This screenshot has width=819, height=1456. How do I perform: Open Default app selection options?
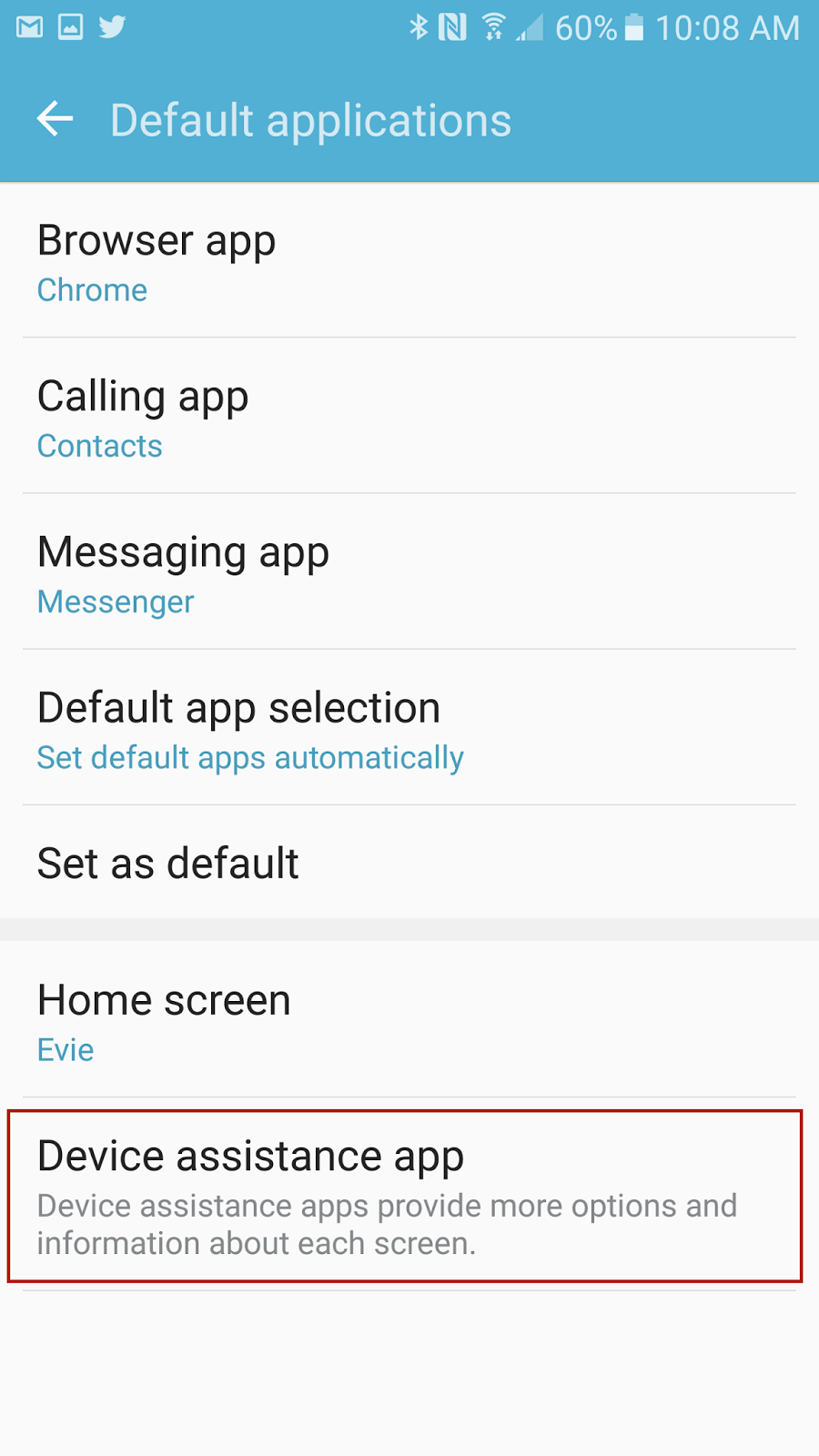pyautogui.click(x=238, y=708)
